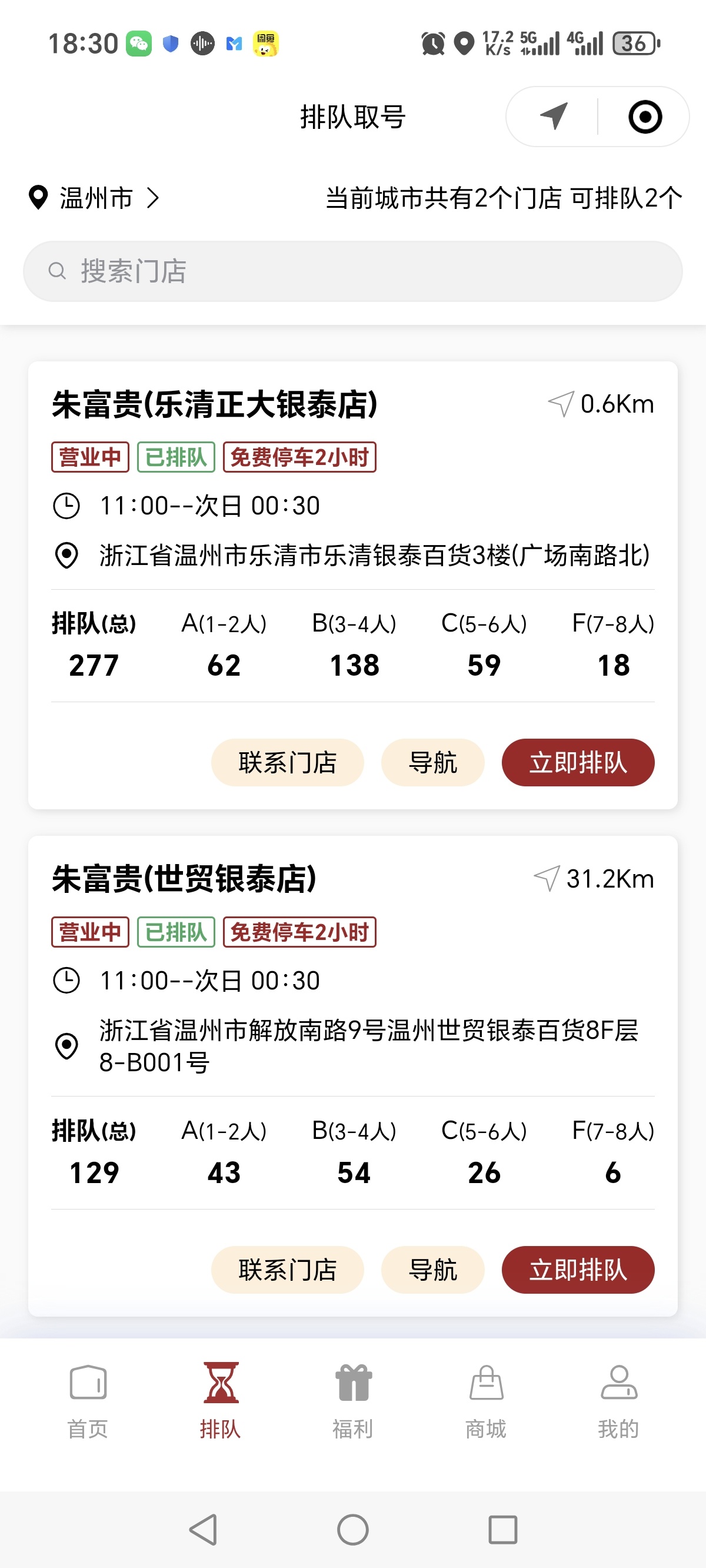
Task: Navigate to 乐清正大银泰店
Action: click(x=433, y=763)
